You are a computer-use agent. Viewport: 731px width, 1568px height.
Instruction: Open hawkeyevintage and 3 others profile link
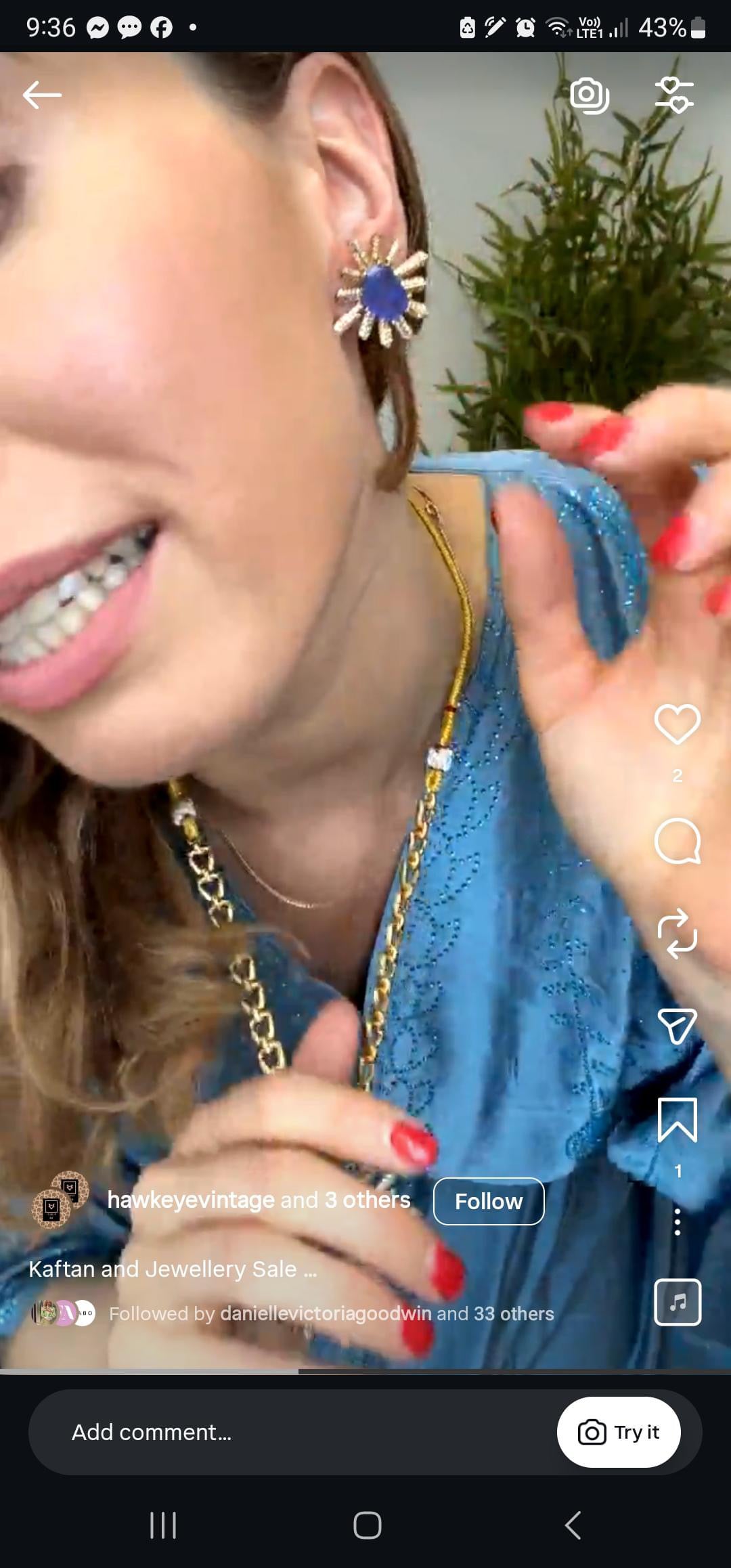[259, 1200]
